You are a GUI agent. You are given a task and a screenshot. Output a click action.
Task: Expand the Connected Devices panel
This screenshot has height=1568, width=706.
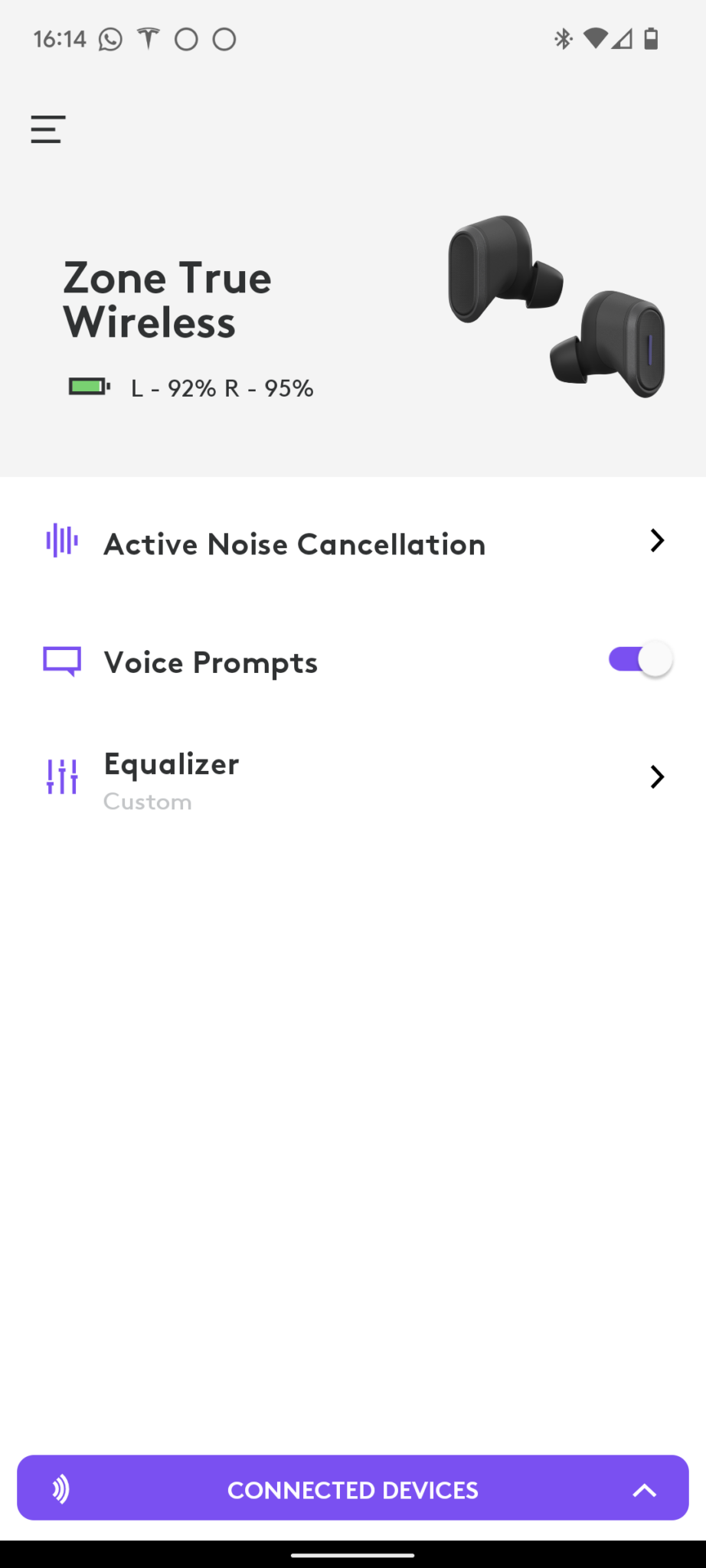coord(352,1489)
